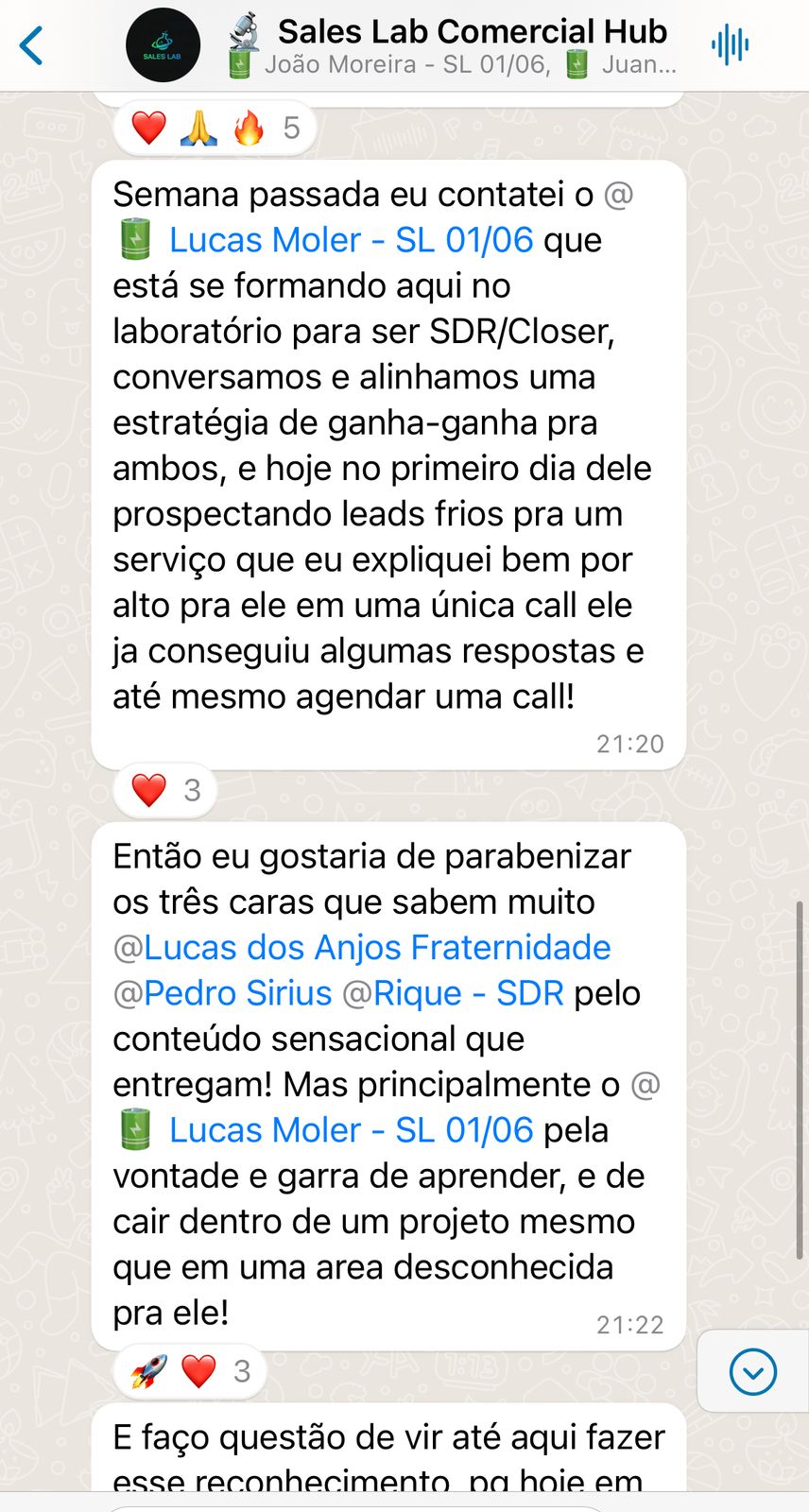
Task: Go back to the chat list
Action: click(32, 45)
